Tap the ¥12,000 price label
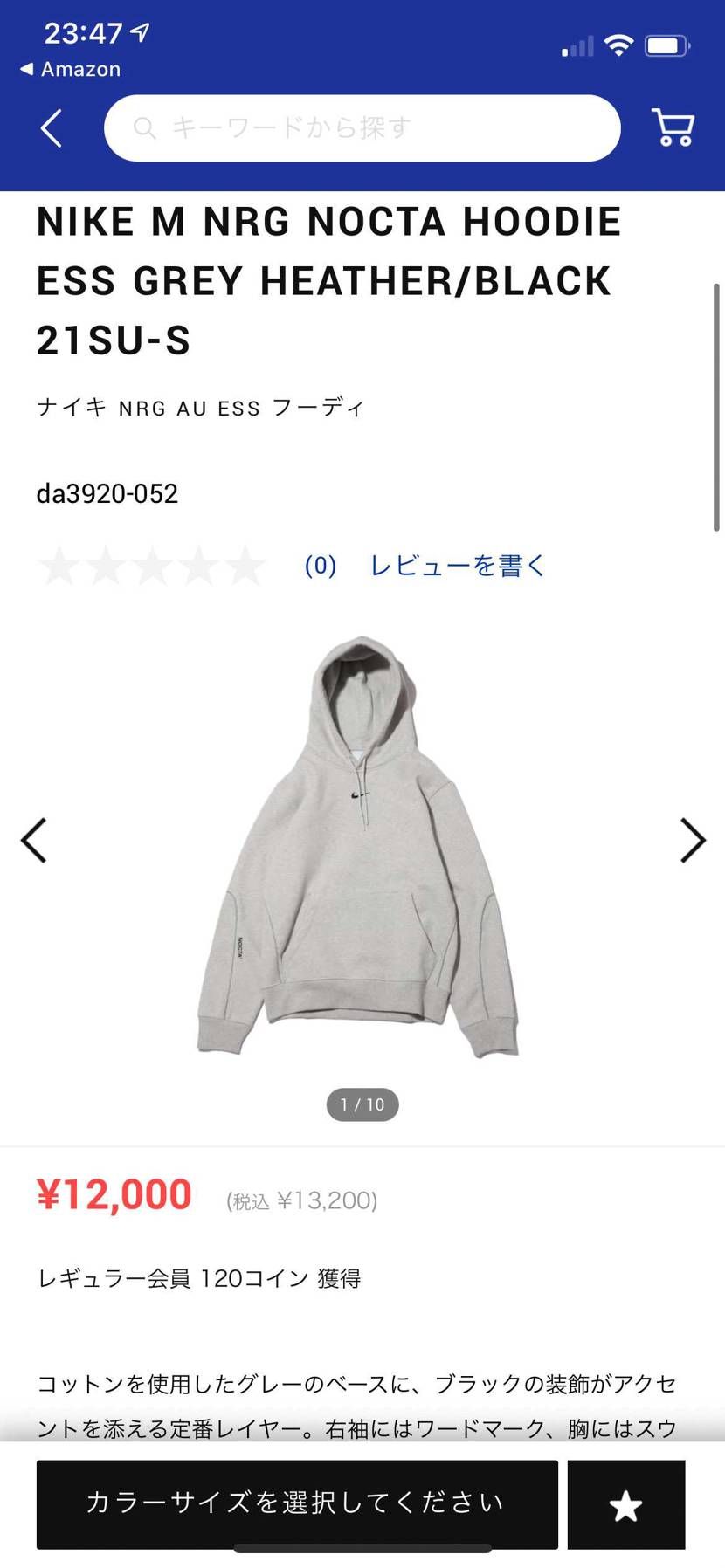Image resolution: width=725 pixels, height=1568 pixels. [x=114, y=1193]
